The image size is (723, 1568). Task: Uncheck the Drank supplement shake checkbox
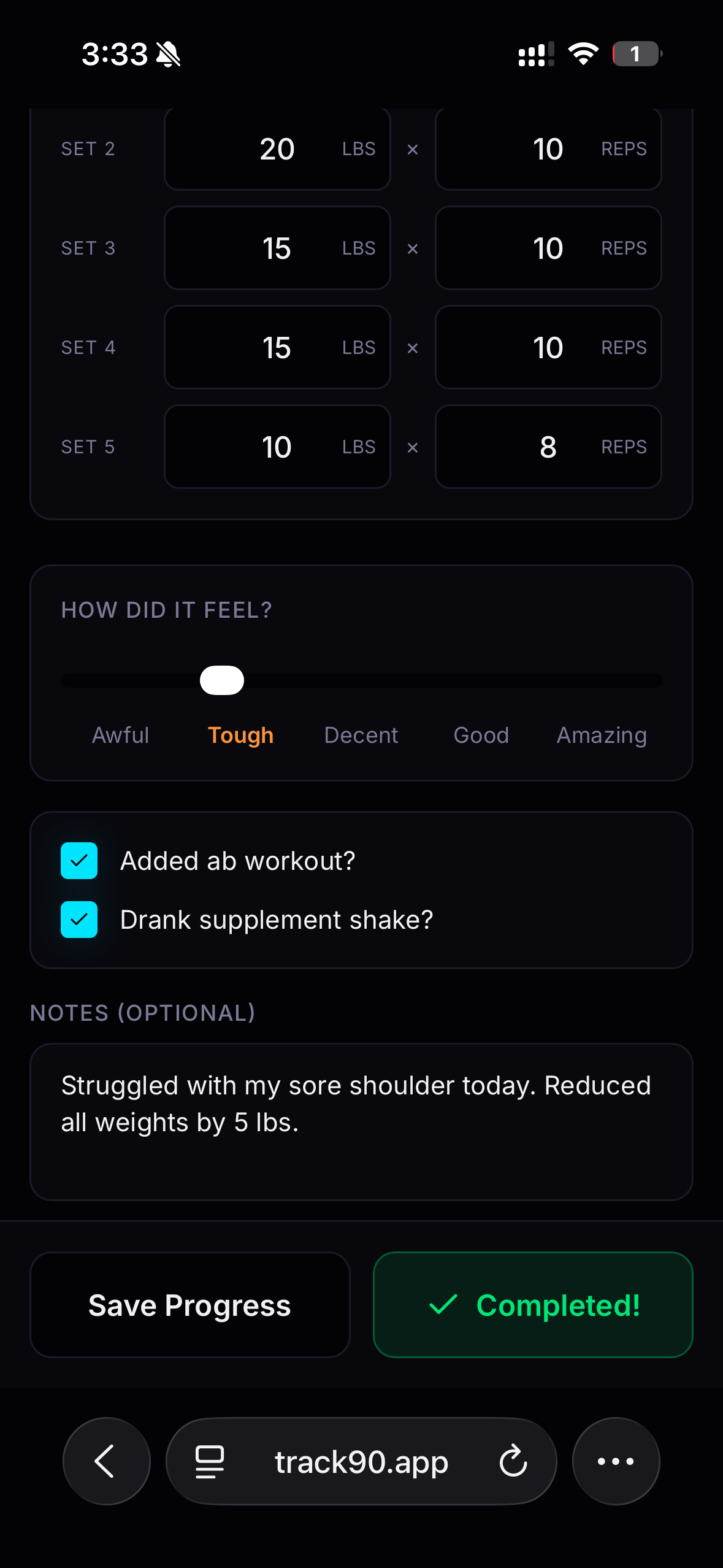(x=79, y=920)
